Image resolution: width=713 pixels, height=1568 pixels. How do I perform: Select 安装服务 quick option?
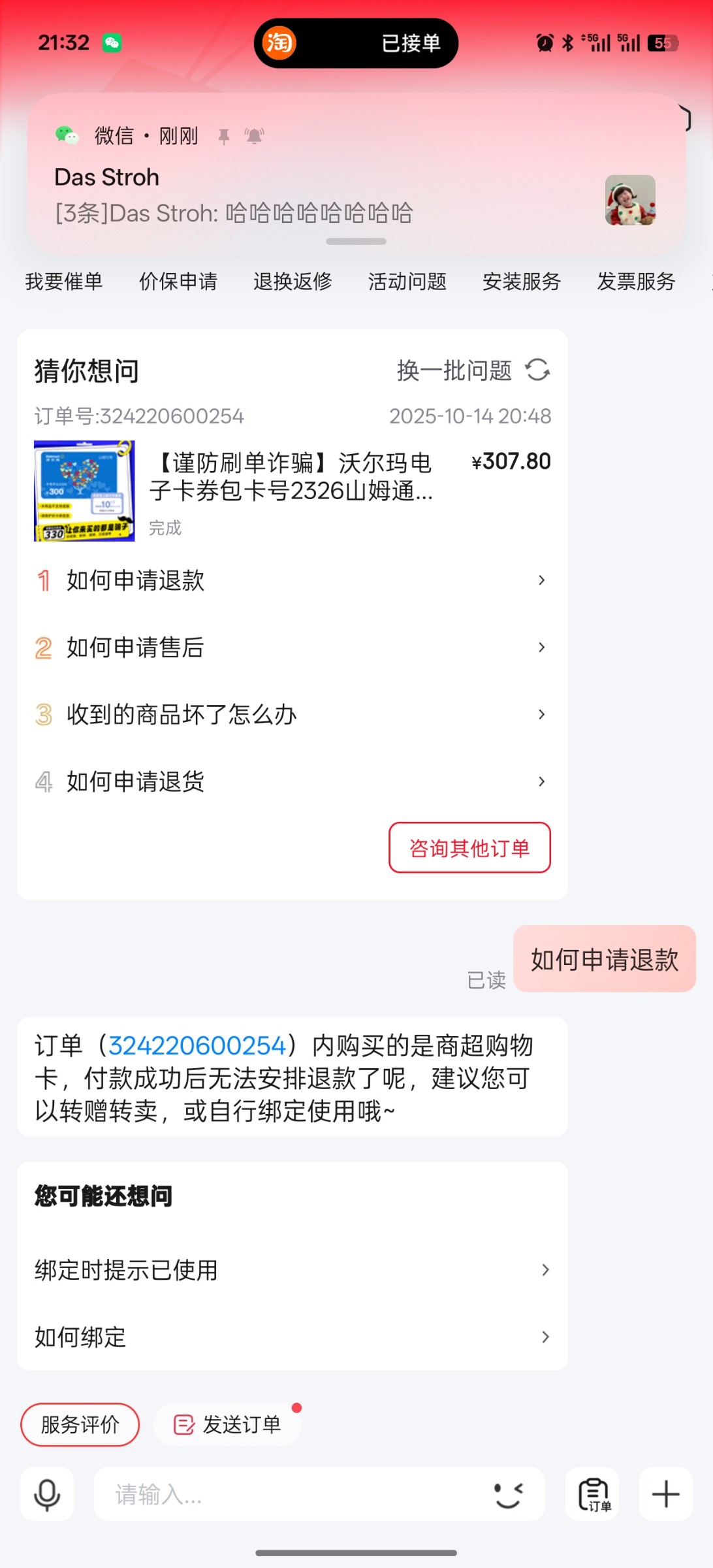point(522,282)
